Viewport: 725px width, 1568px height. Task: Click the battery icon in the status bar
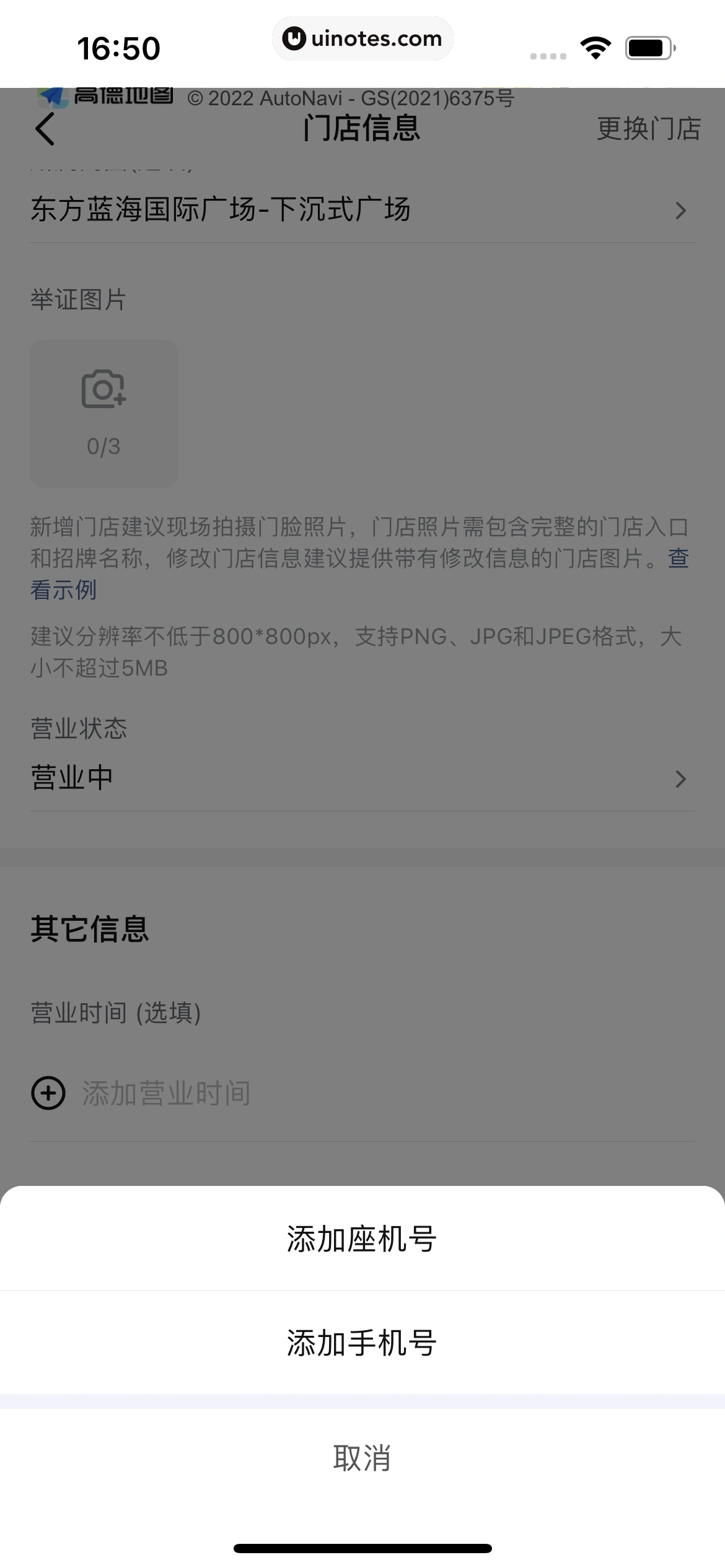pyautogui.click(x=649, y=47)
